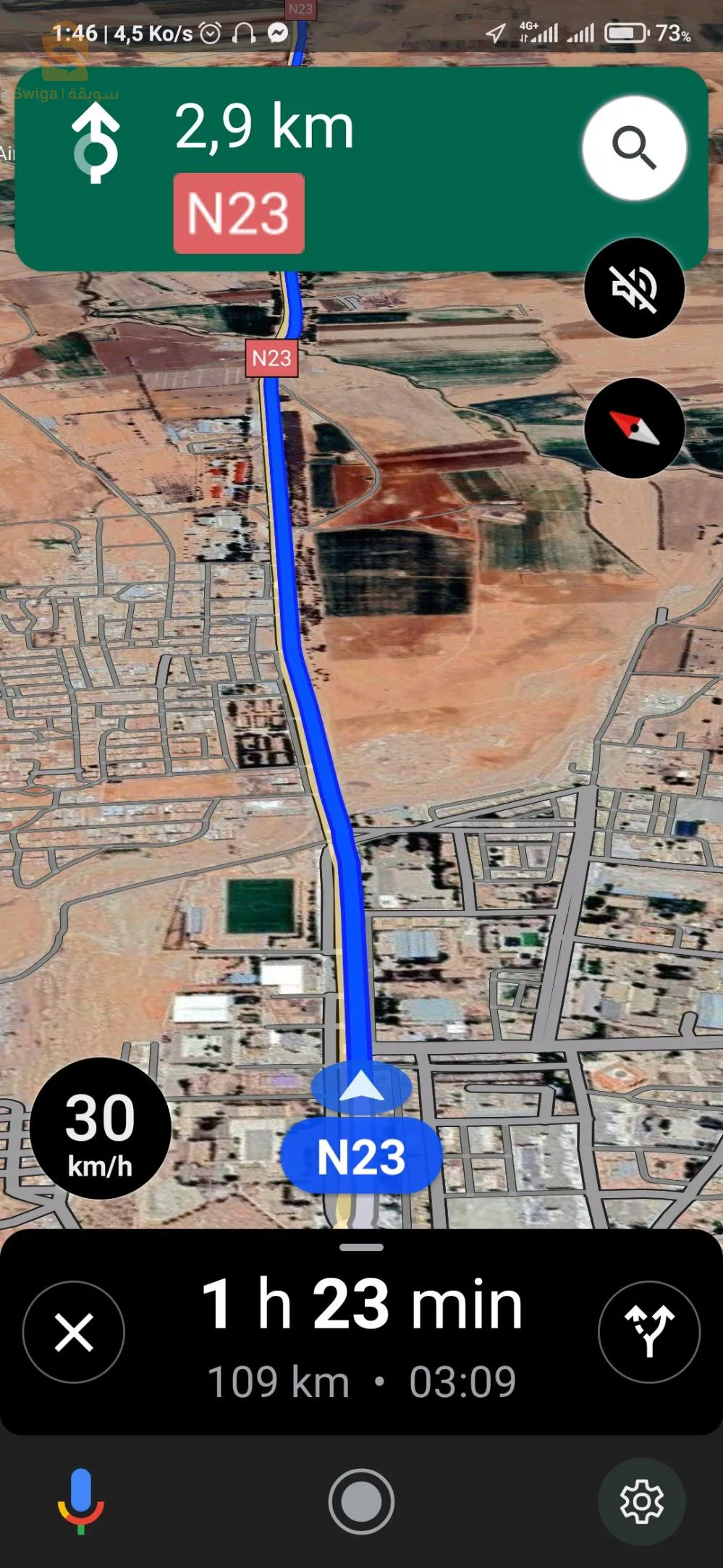Open navigation settings gear
The height and width of the screenshot is (1568, 723).
coord(641,1501)
